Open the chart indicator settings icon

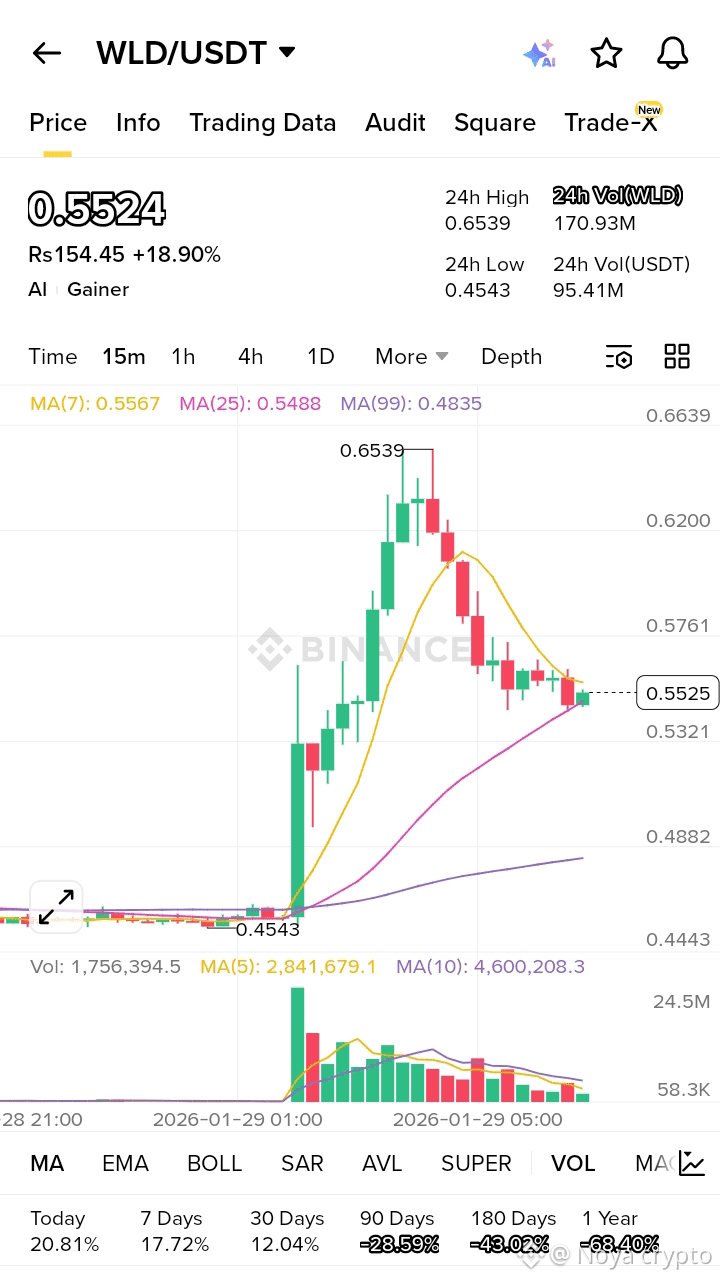(619, 356)
